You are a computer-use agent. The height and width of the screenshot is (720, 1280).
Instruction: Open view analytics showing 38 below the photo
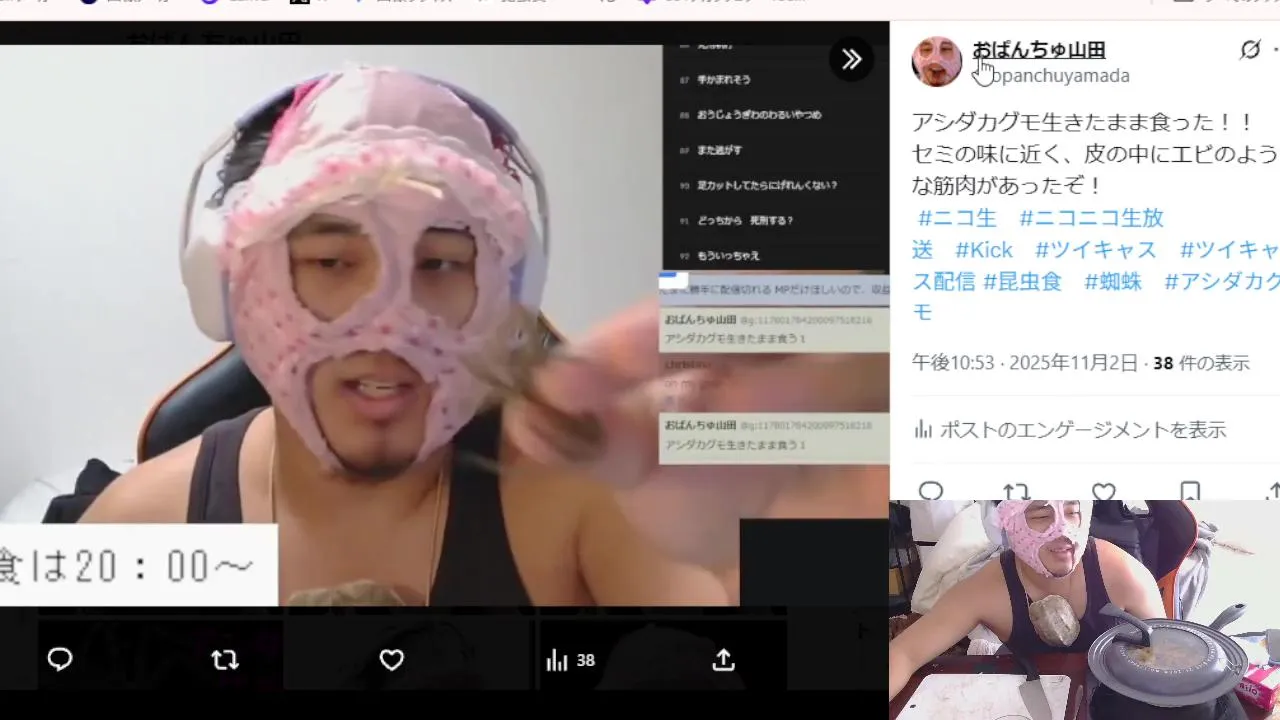point(570,660)
